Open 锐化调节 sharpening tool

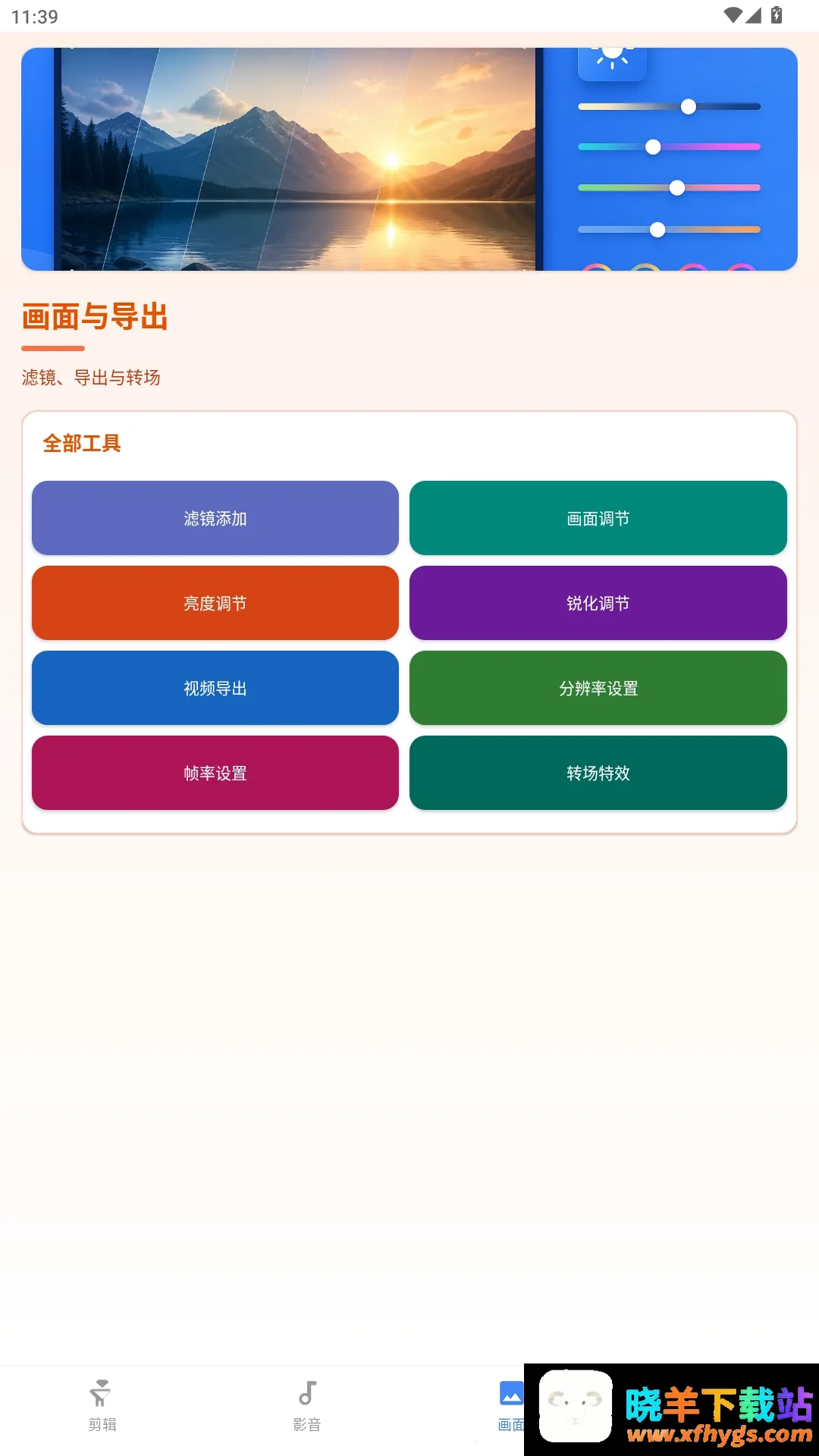[x=598, y=603]
